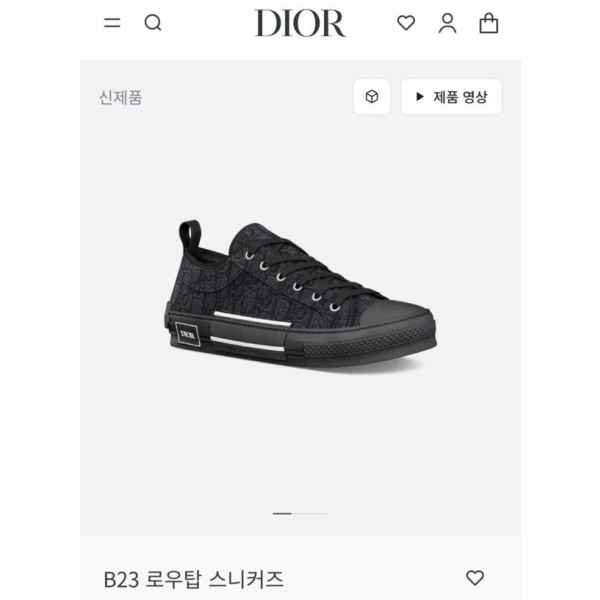View the wishlist from the header
The image size is (600, 600).
406,23
